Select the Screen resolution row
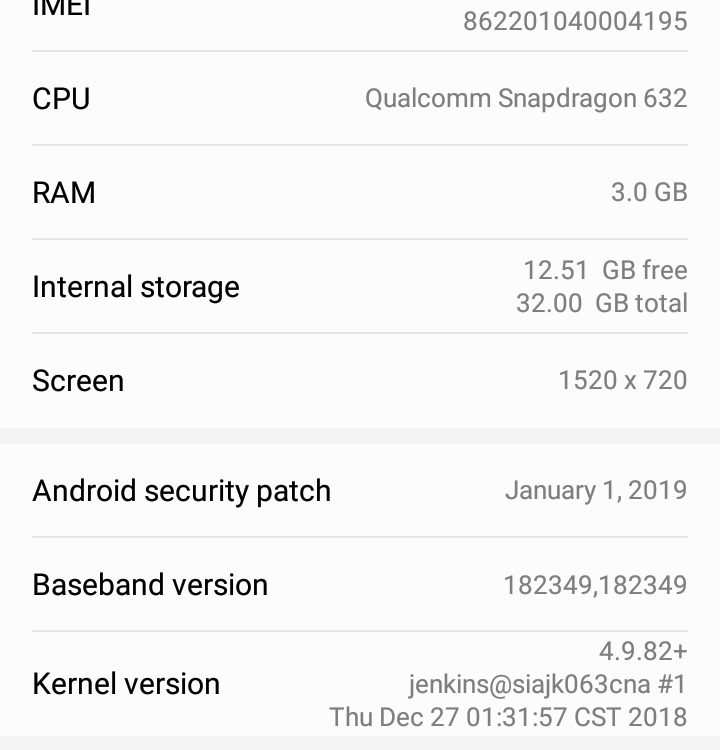The image size is (720, 750). [360, 381]
